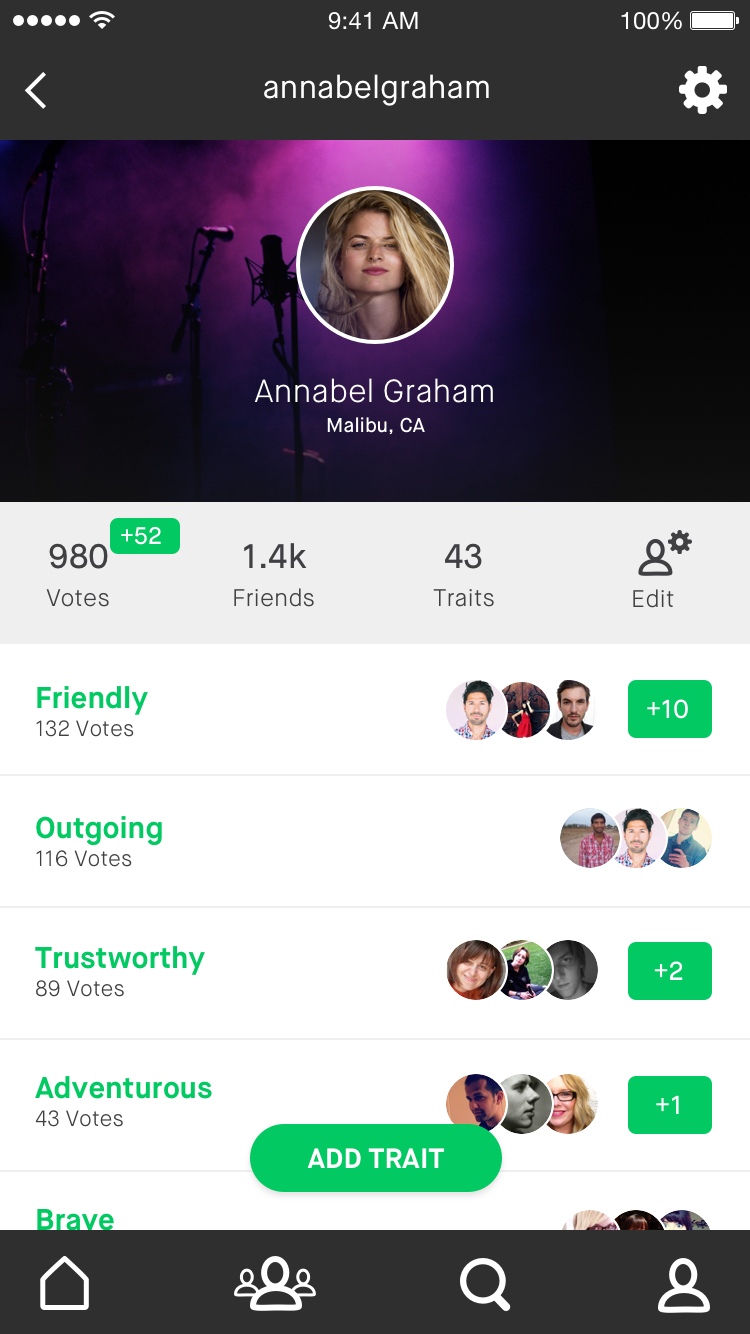The image size is (750, 1334).
Task: Tap the ADD TRAIT button
Action: [375, 1158]
